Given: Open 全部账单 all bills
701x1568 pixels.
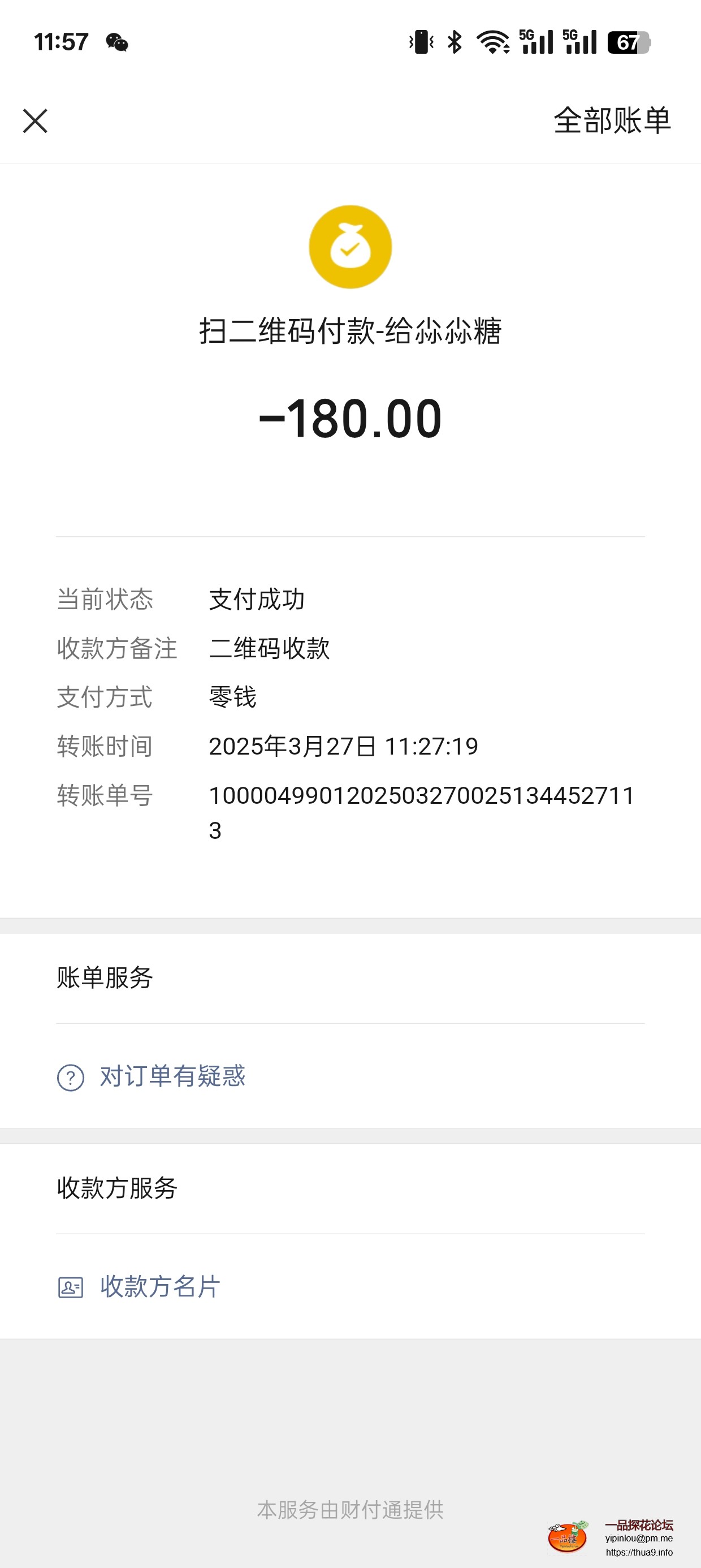Looking at the screenshot, I should [x=611, y=120].
